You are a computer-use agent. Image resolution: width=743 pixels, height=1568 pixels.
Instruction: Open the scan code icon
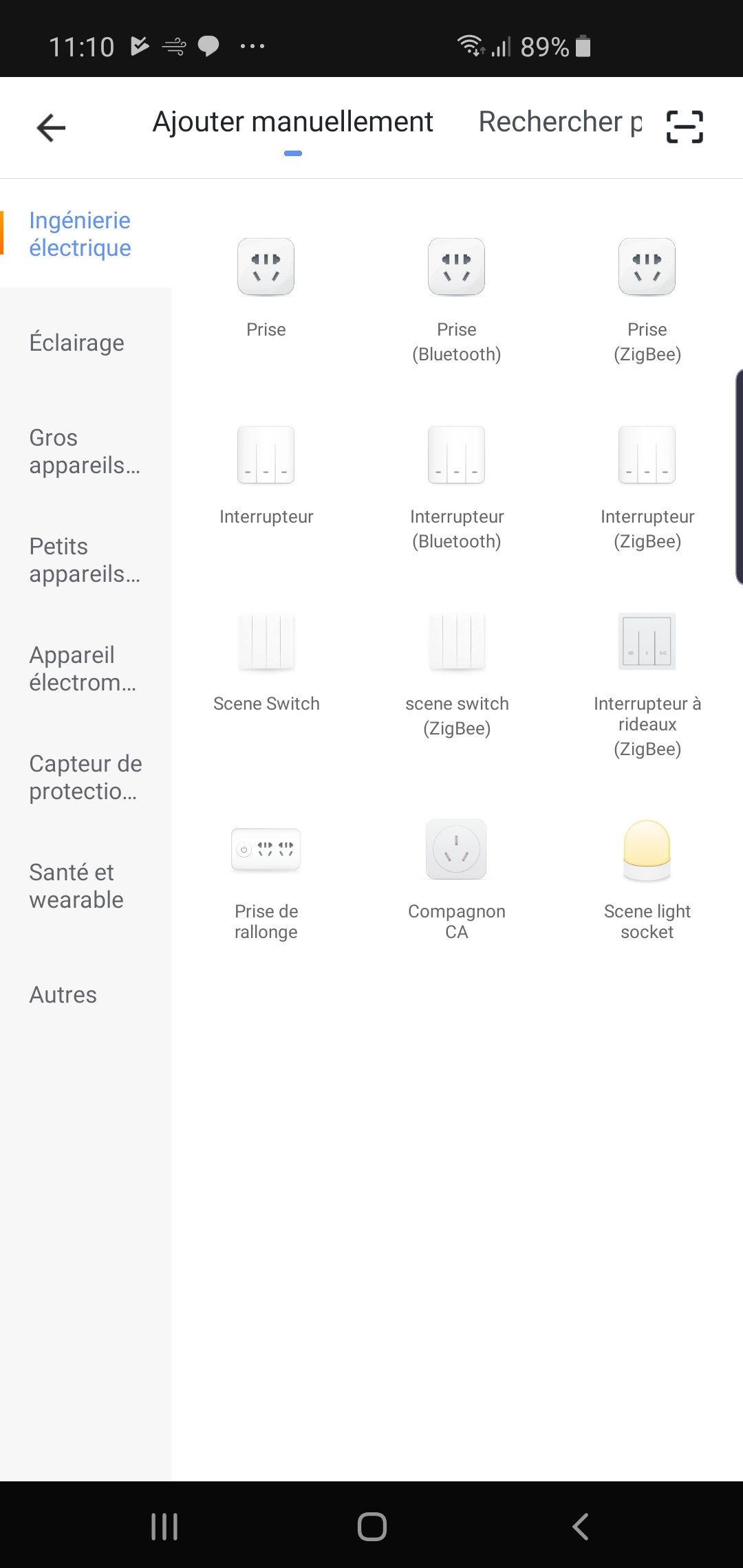pos(685,127)
